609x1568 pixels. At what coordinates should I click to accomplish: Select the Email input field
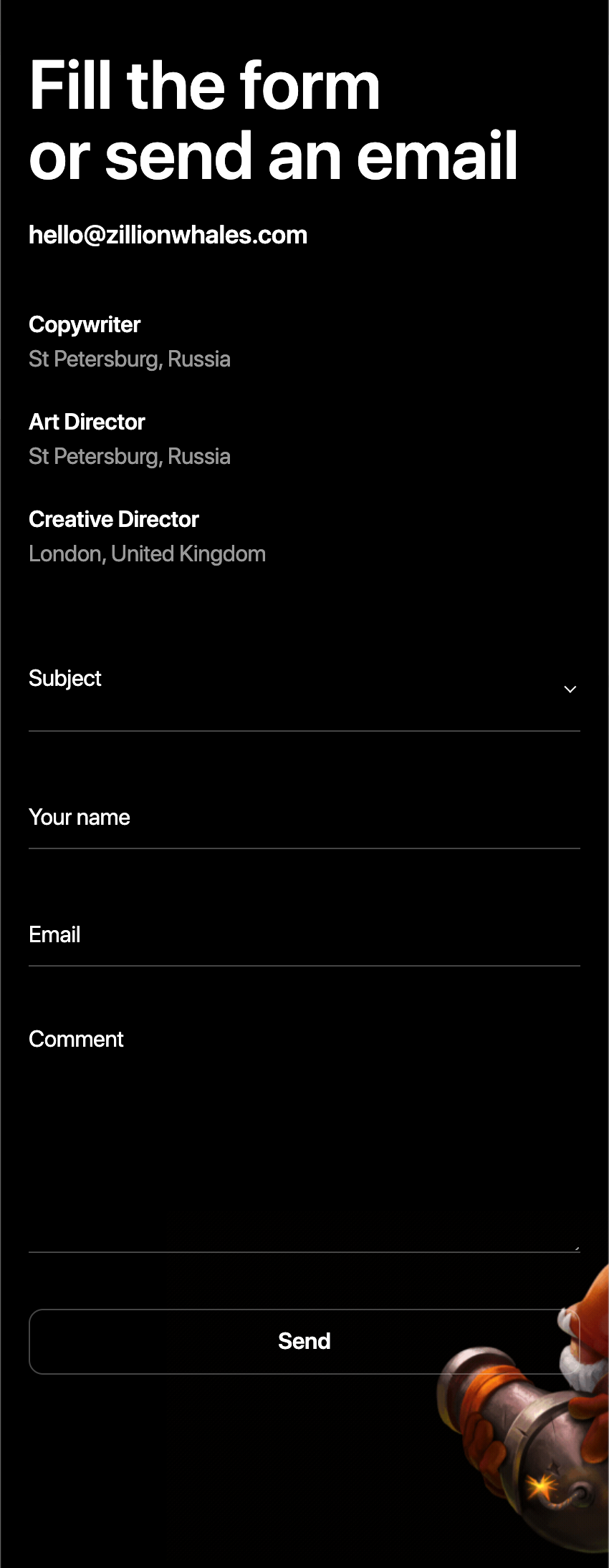click(304, 936)
